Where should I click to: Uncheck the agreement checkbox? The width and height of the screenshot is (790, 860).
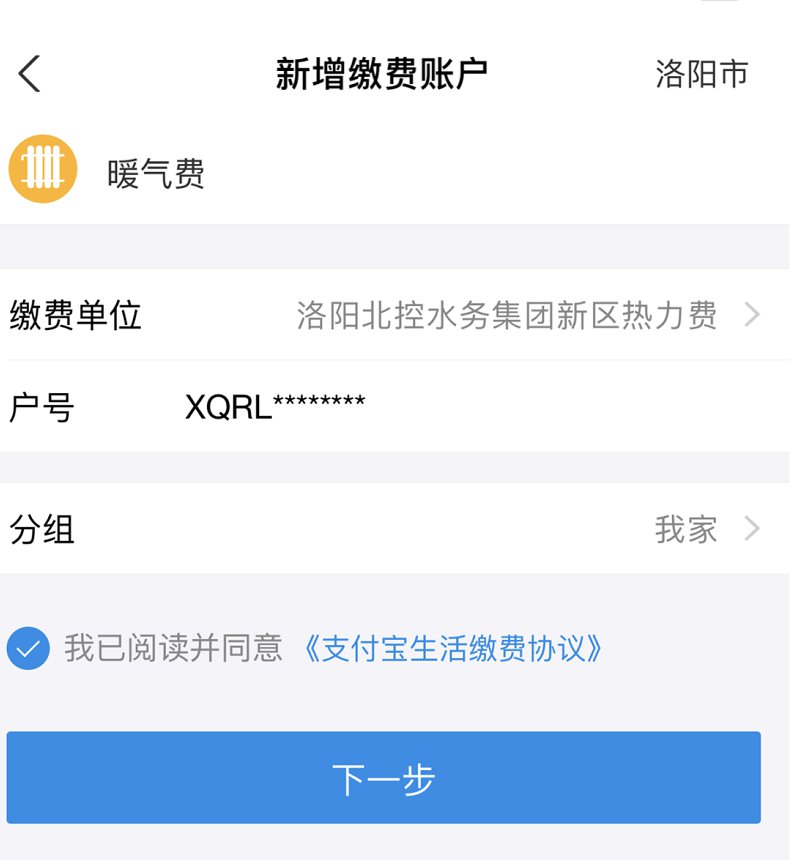coord(28,649)
